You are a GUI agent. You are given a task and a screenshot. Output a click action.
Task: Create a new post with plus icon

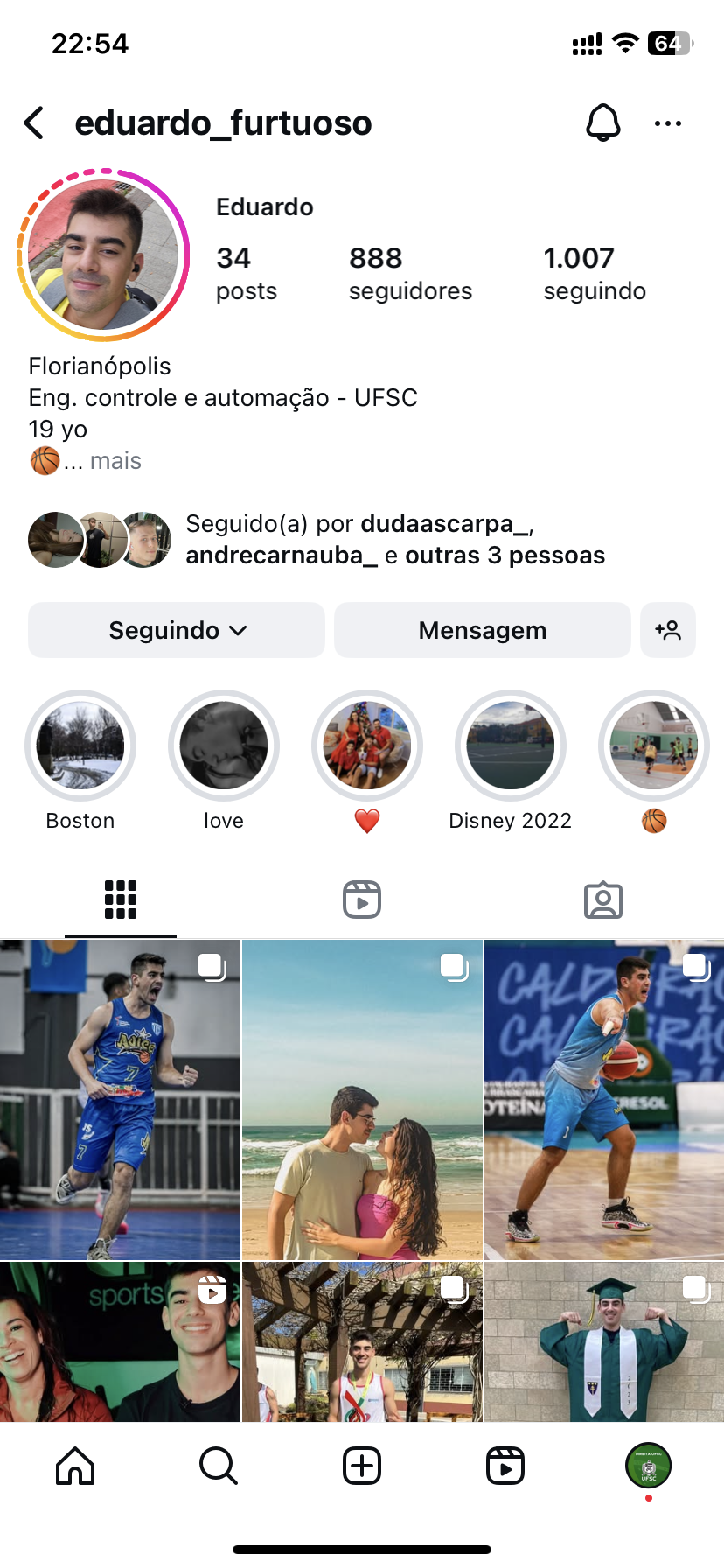(362, 1466)
